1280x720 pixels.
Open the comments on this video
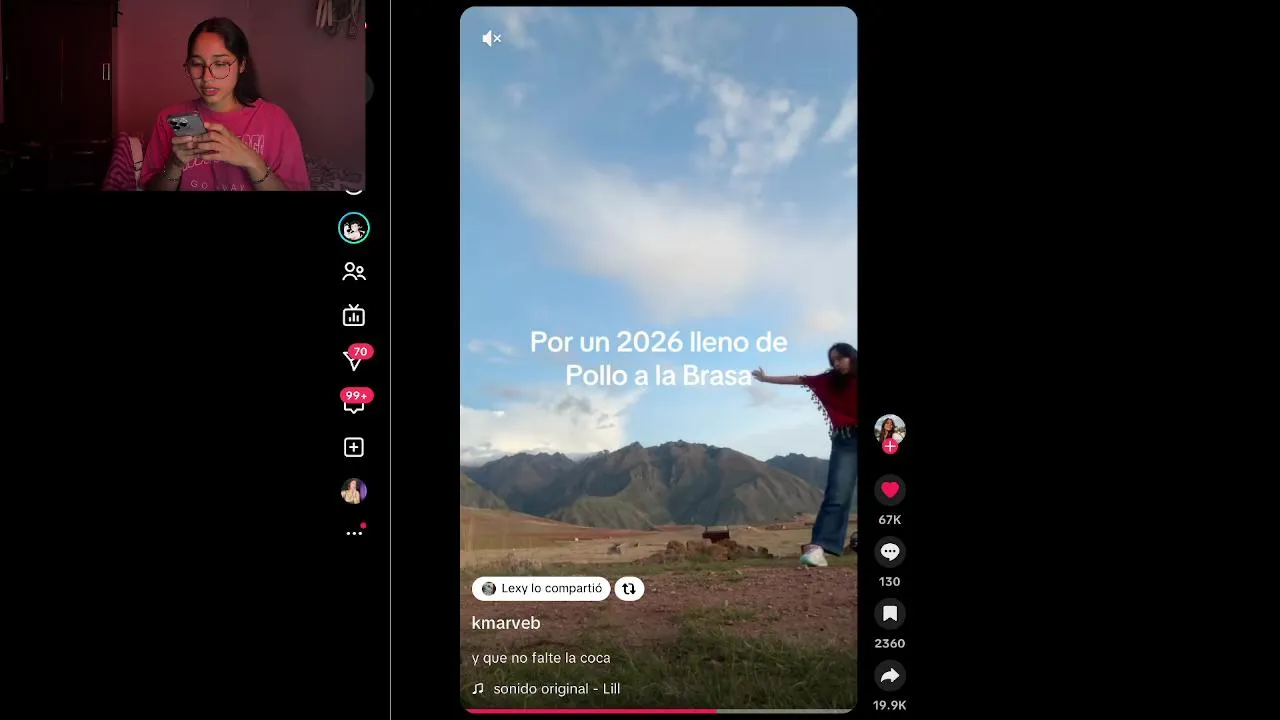pyautogui.click(x=889, y=552)
